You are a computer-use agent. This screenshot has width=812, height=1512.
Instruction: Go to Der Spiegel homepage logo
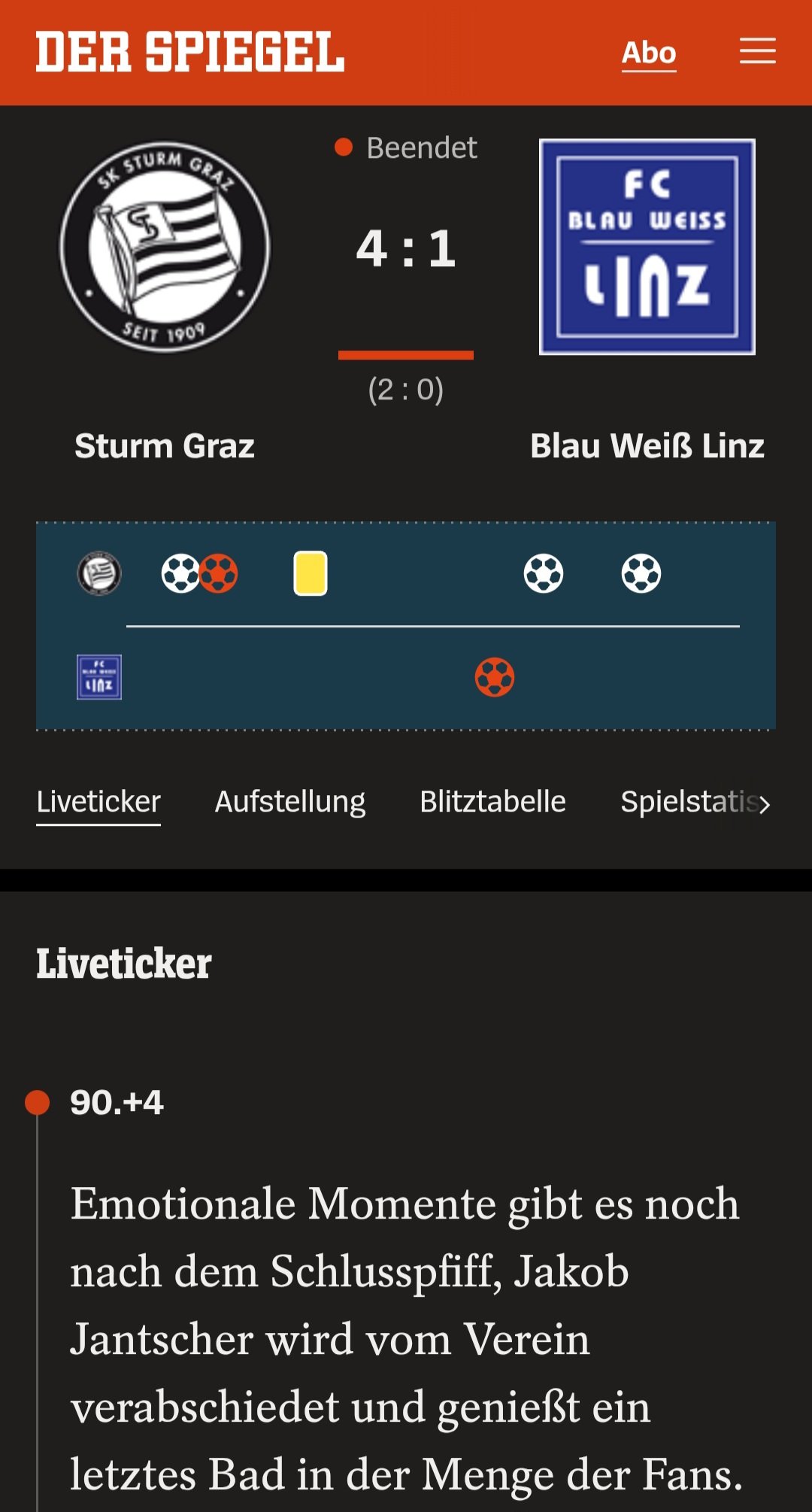[190, 52]
